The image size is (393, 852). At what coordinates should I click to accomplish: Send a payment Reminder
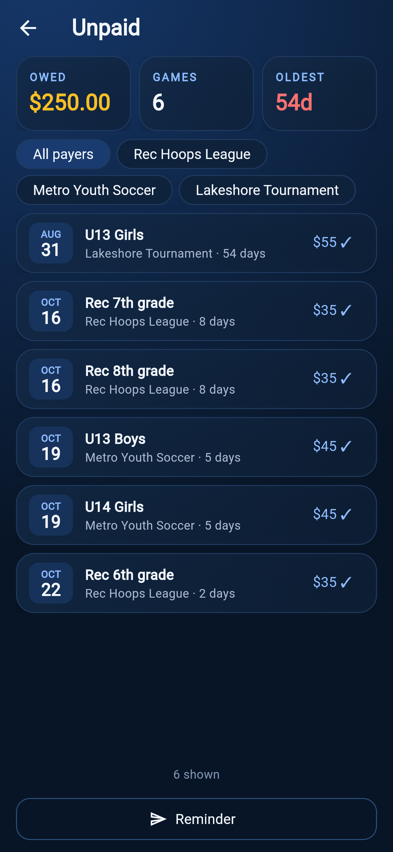coord(196,819)
